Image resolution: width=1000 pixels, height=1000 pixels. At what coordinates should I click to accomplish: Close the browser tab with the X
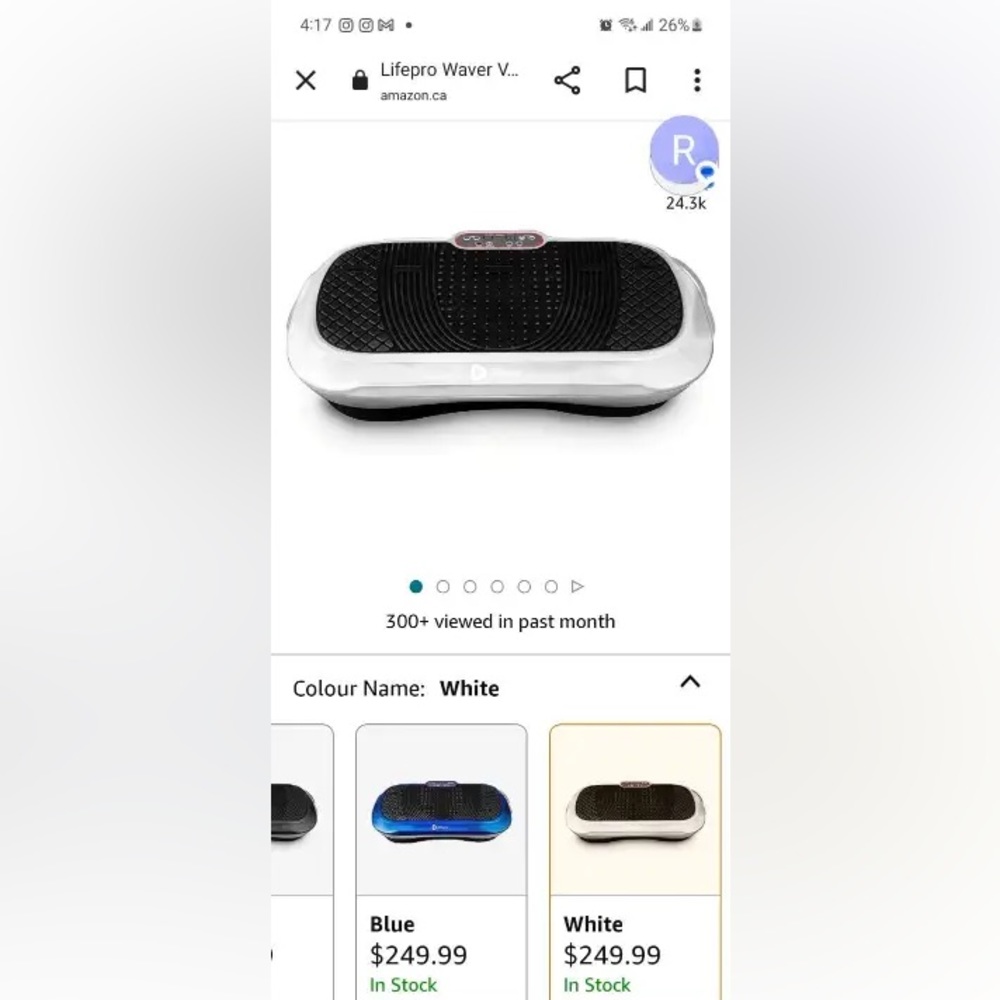pyautogui.click(x=306, y=81)
